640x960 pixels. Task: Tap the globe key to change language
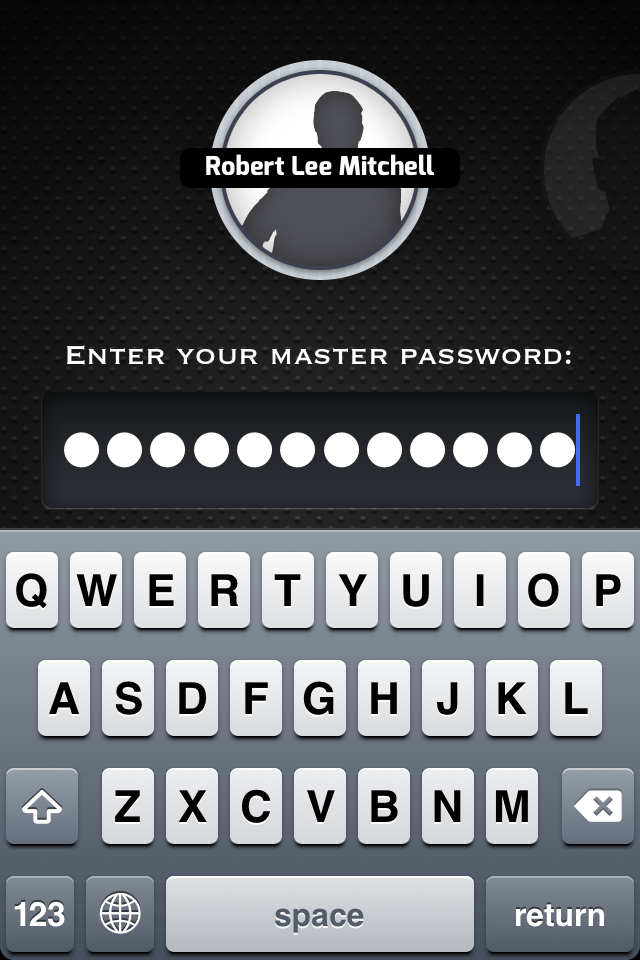pos(120,914)
